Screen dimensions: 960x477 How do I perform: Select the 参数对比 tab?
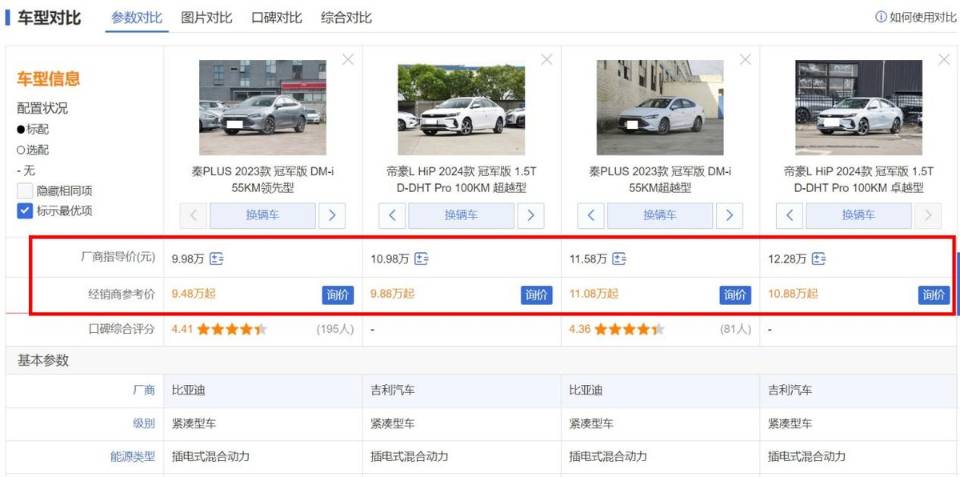[137, 17]
